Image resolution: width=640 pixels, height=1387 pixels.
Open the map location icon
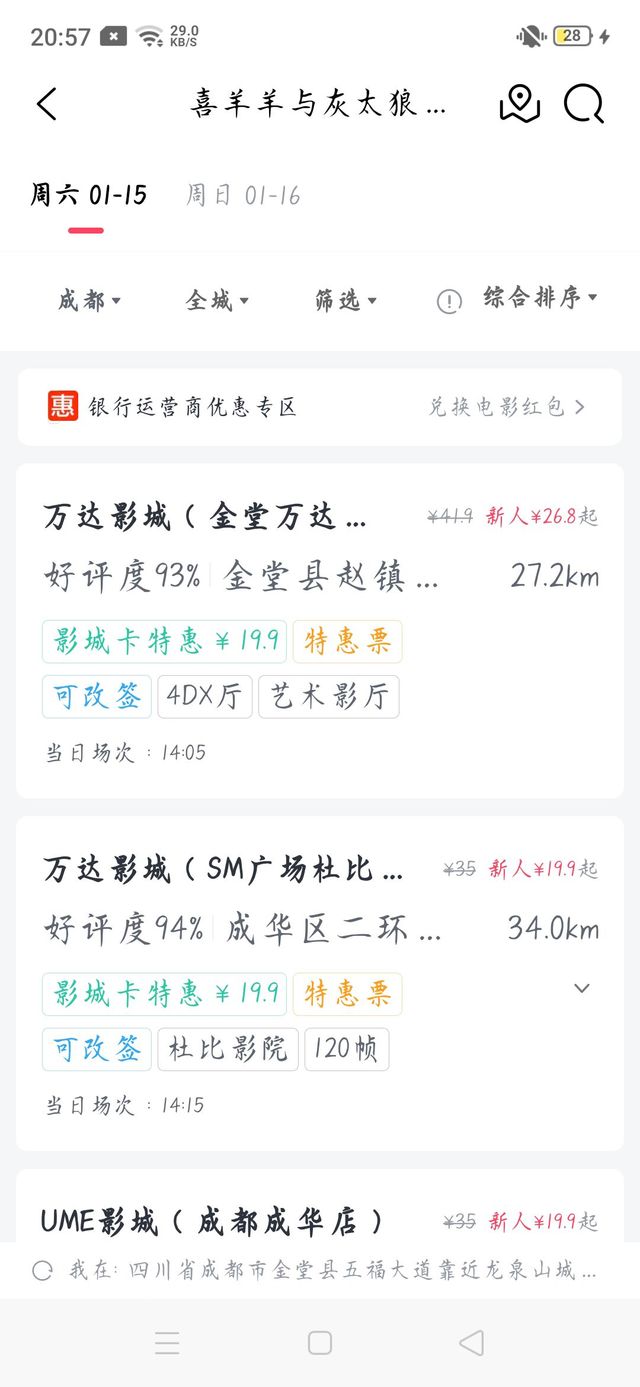click(x=519, y=103)
